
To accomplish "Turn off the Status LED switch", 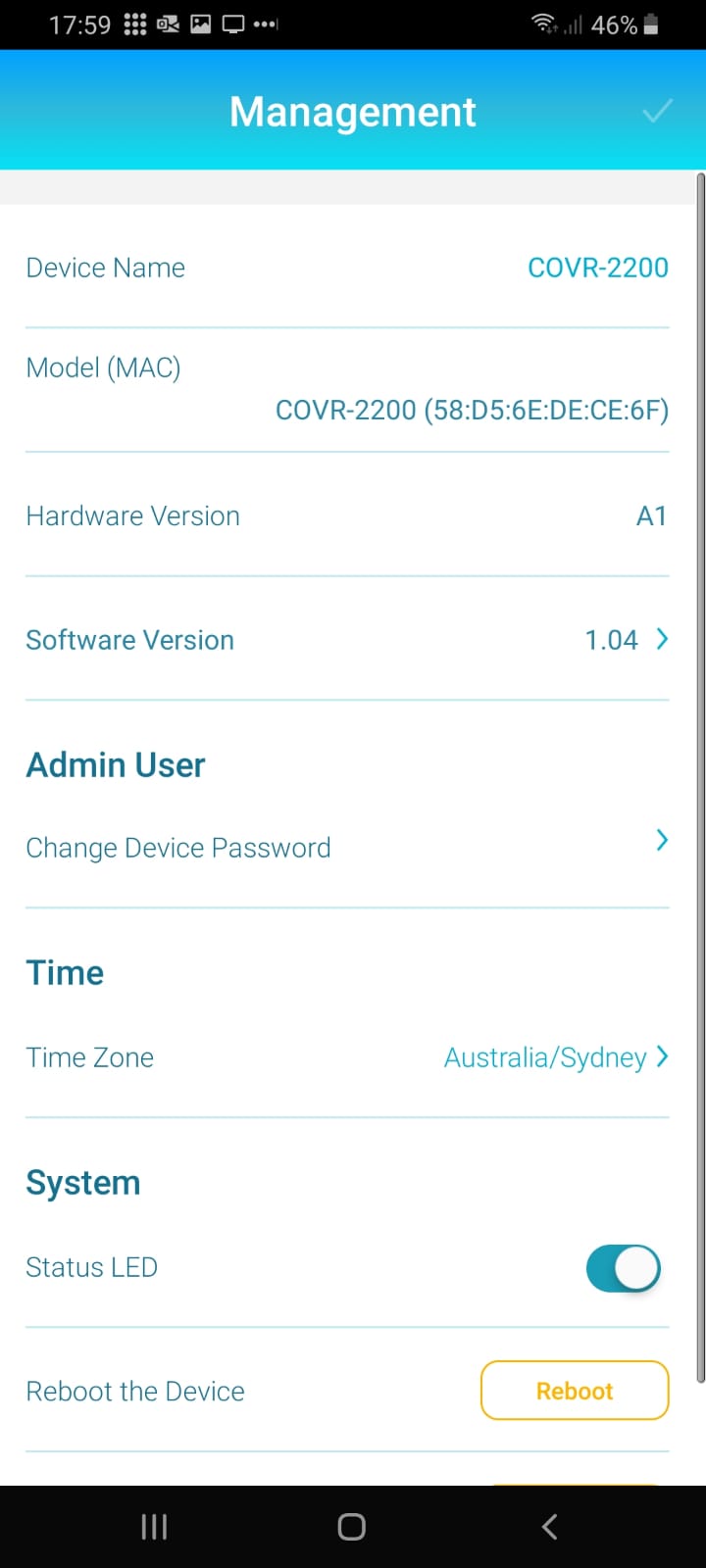I will tap(624, 1268).
